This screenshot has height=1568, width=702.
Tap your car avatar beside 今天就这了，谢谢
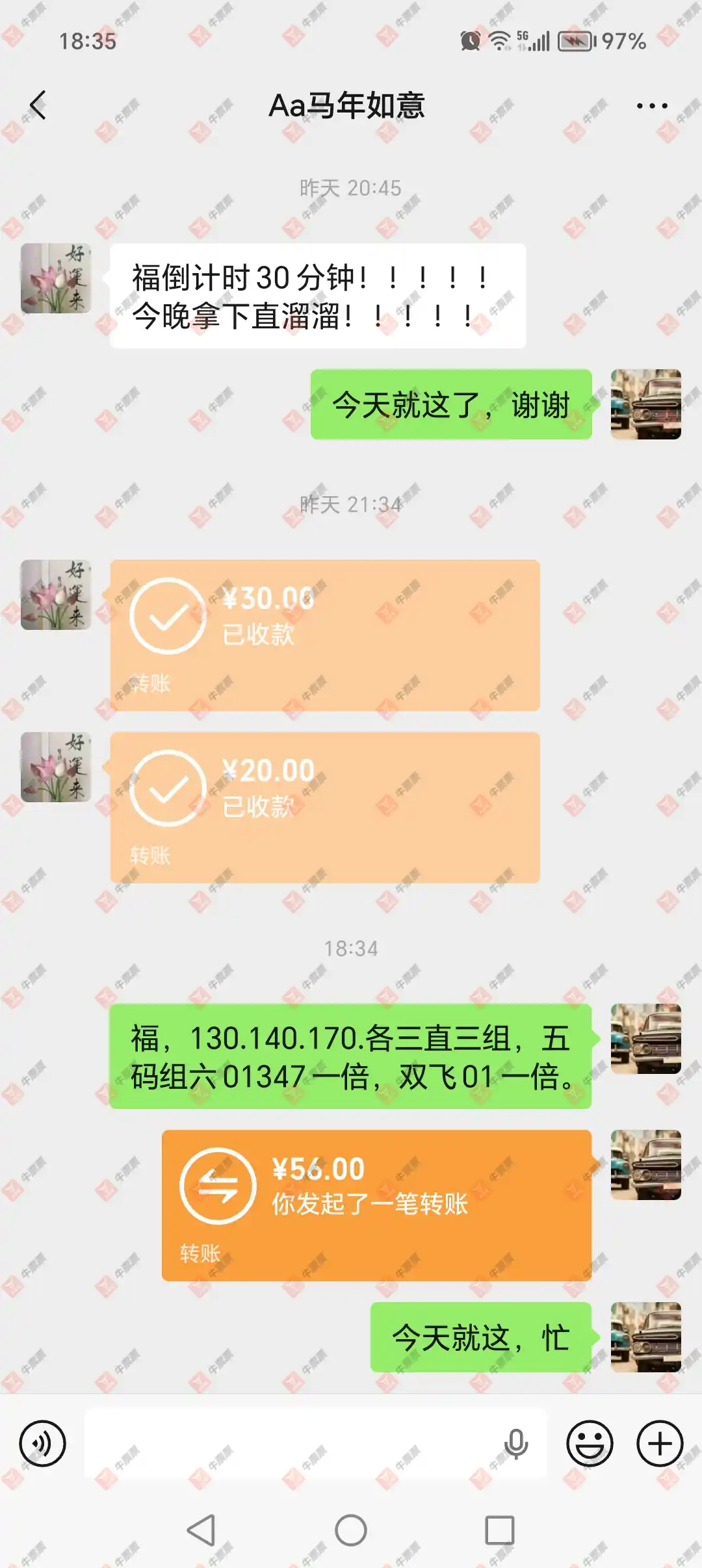(x=645, y=404)
